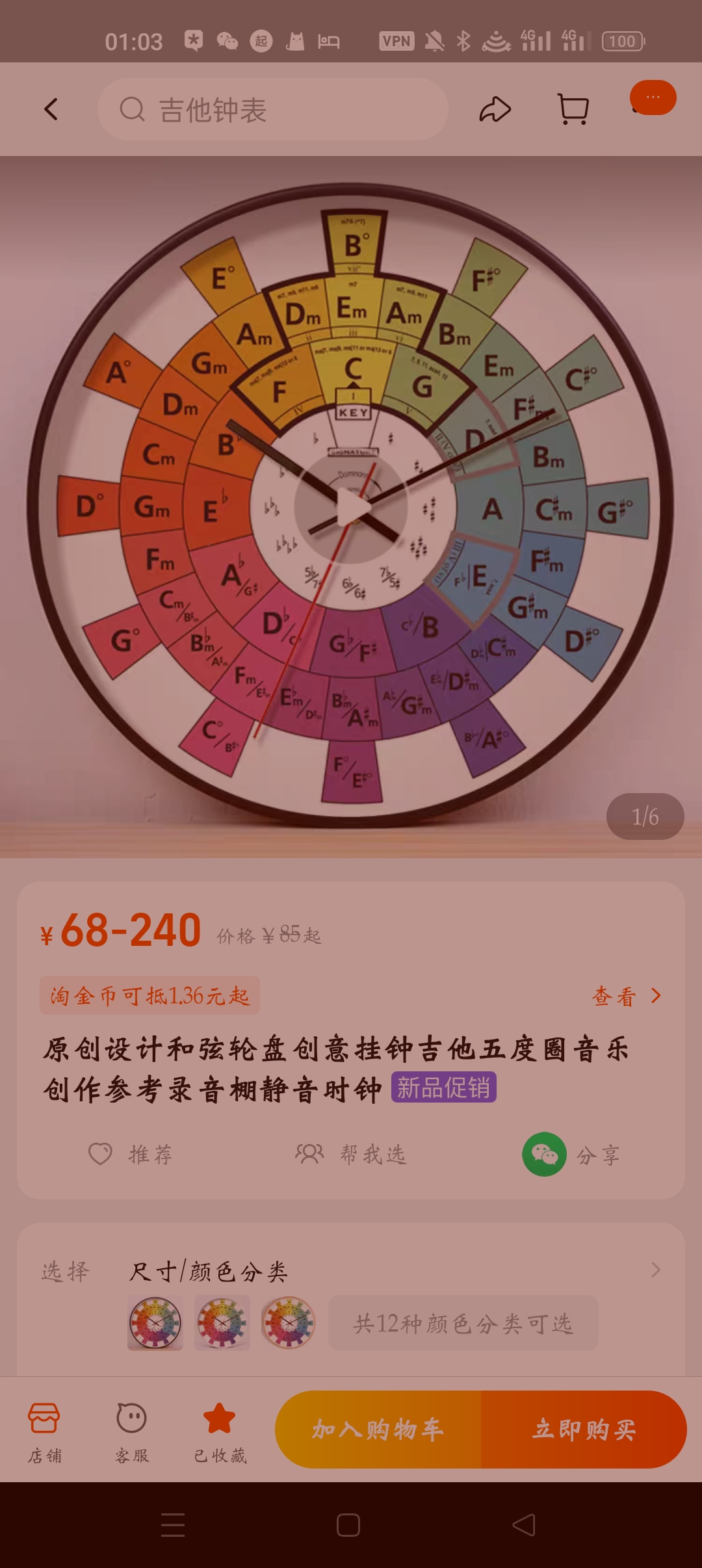Share to WeChat via 分享
This screenshot has width=702, height=1568.
(x=572, y=1155)
